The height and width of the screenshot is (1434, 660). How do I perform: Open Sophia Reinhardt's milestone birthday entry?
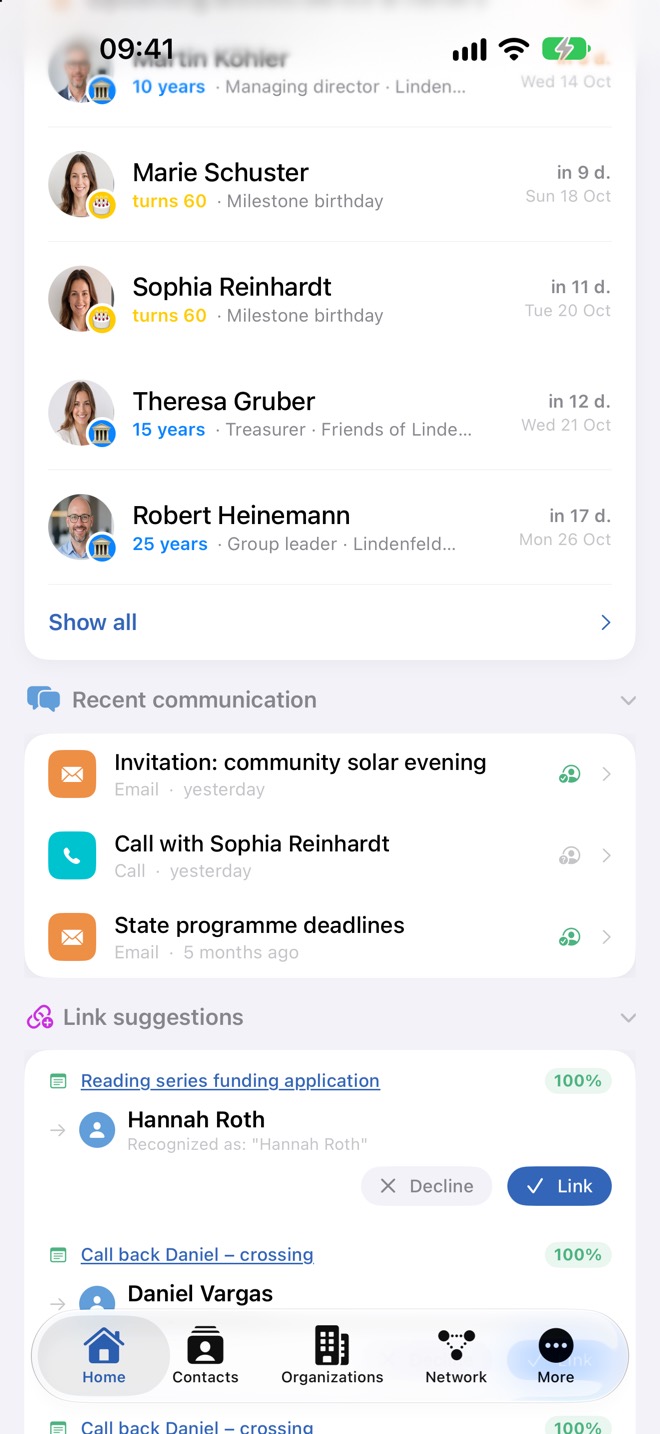point(330,299)
